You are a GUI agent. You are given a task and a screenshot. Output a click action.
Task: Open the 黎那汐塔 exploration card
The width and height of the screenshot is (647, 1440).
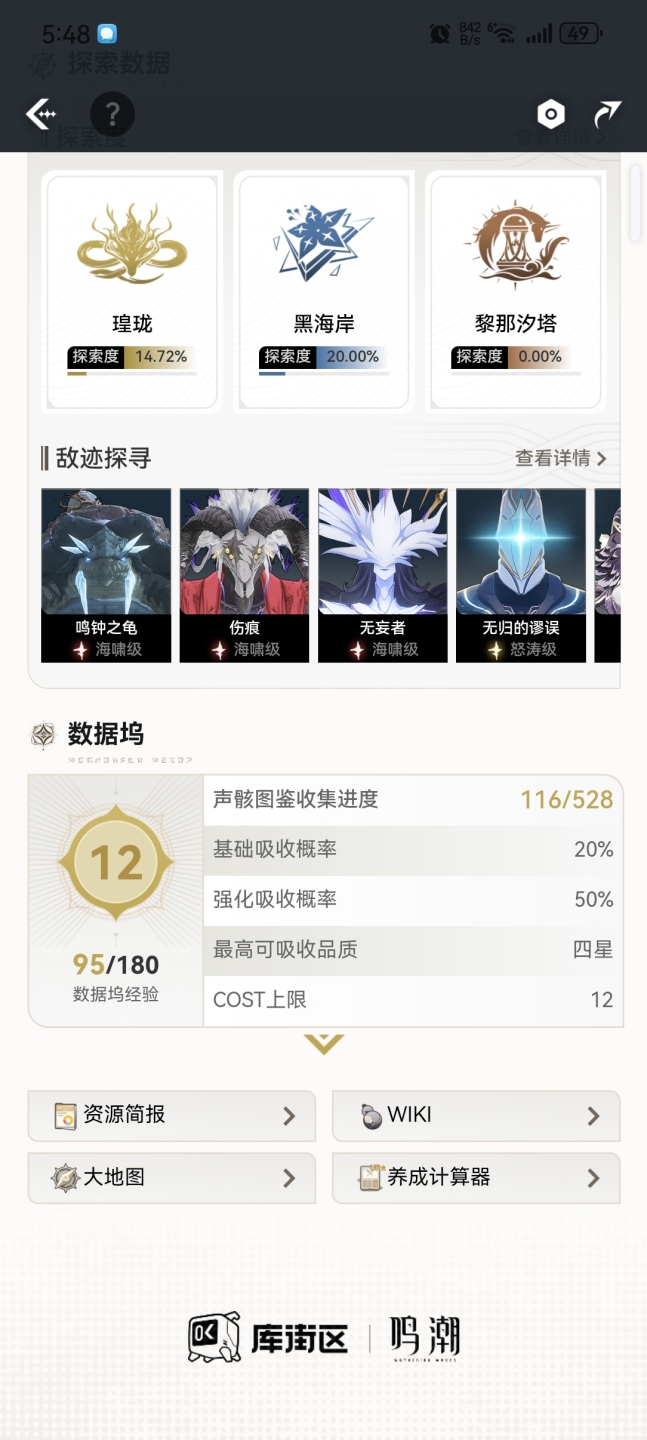tap(515, 290)
